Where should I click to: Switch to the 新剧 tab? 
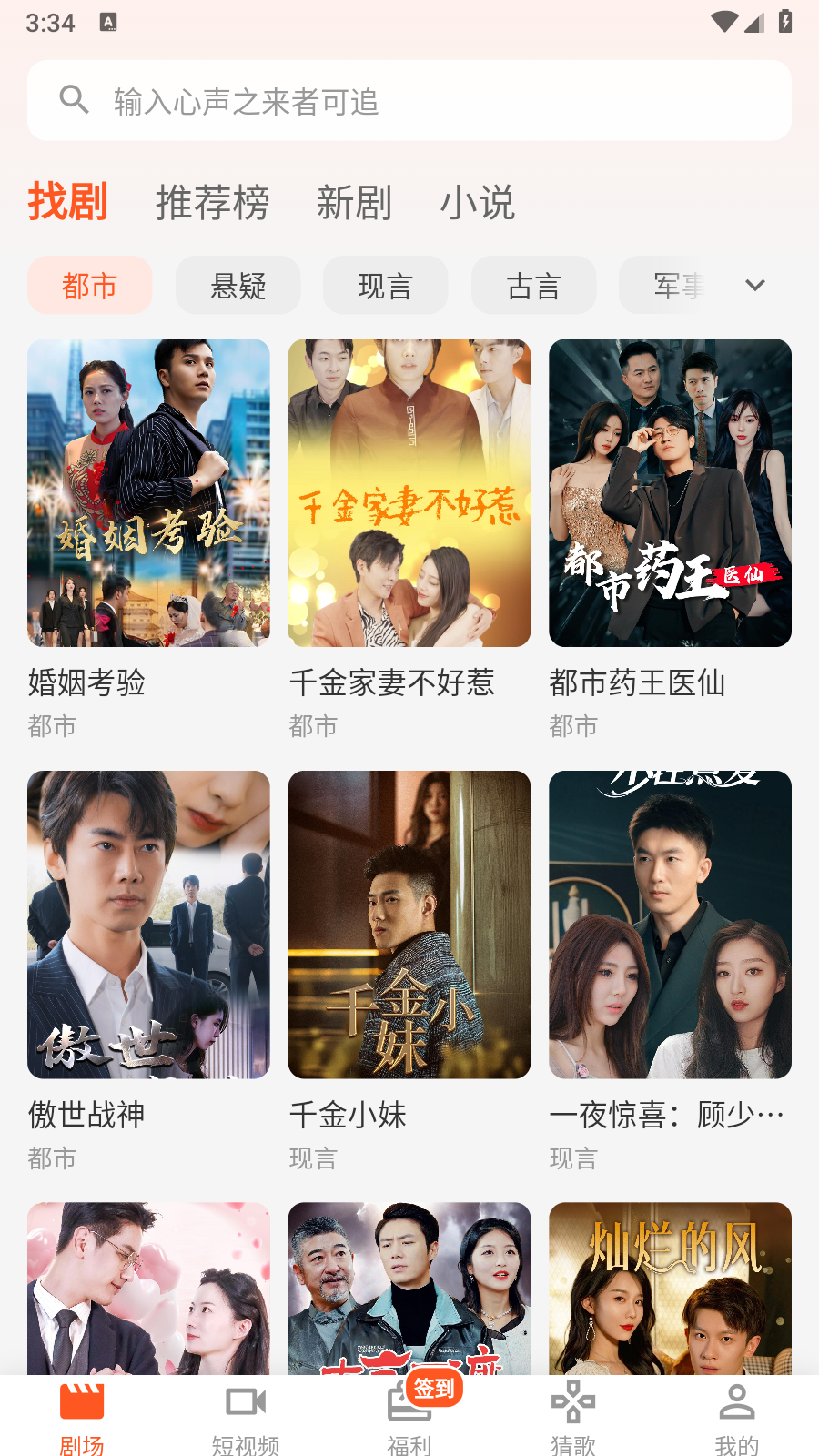(354, 202)
